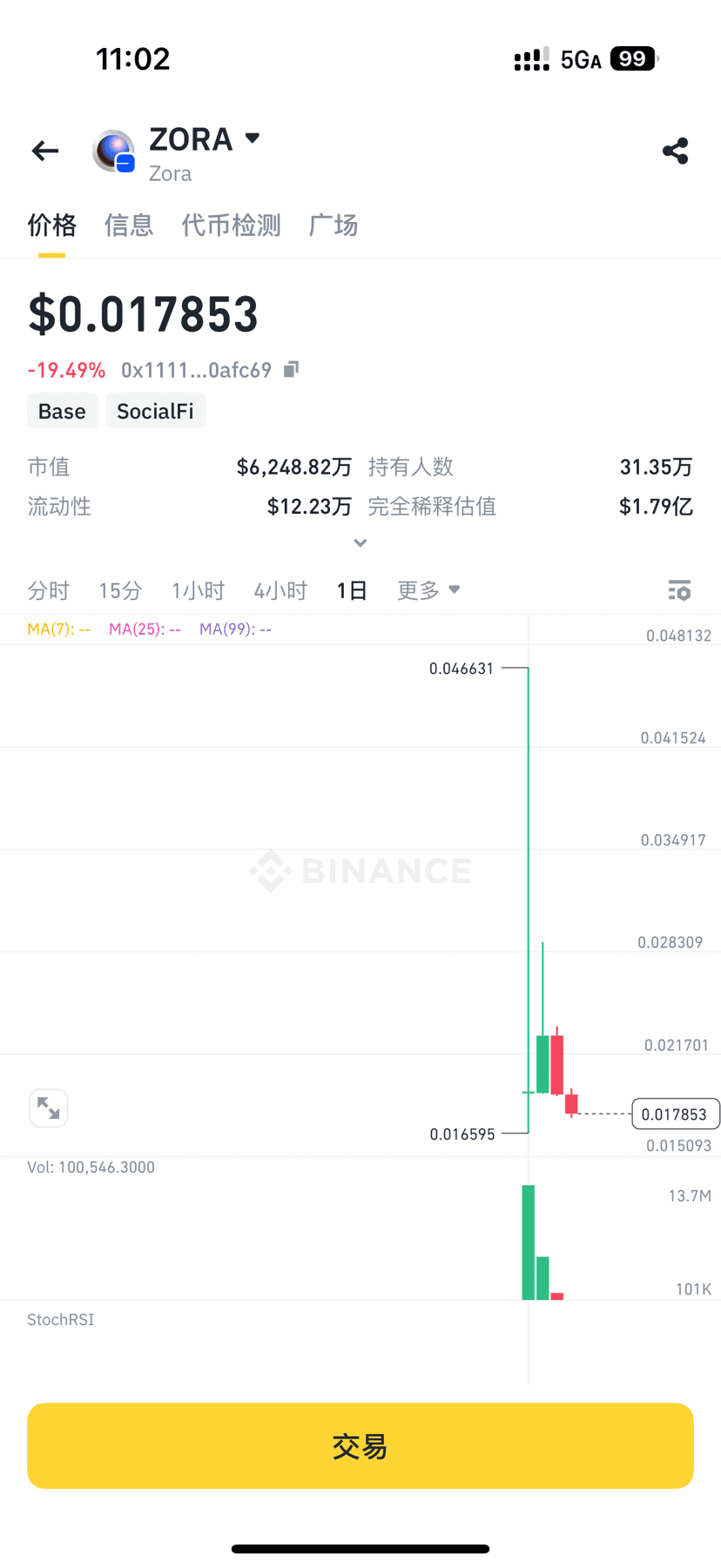Share the ZORA token page
Image resolution: width=721 pixels, height=1568 pixels.
tap(675, 151)
